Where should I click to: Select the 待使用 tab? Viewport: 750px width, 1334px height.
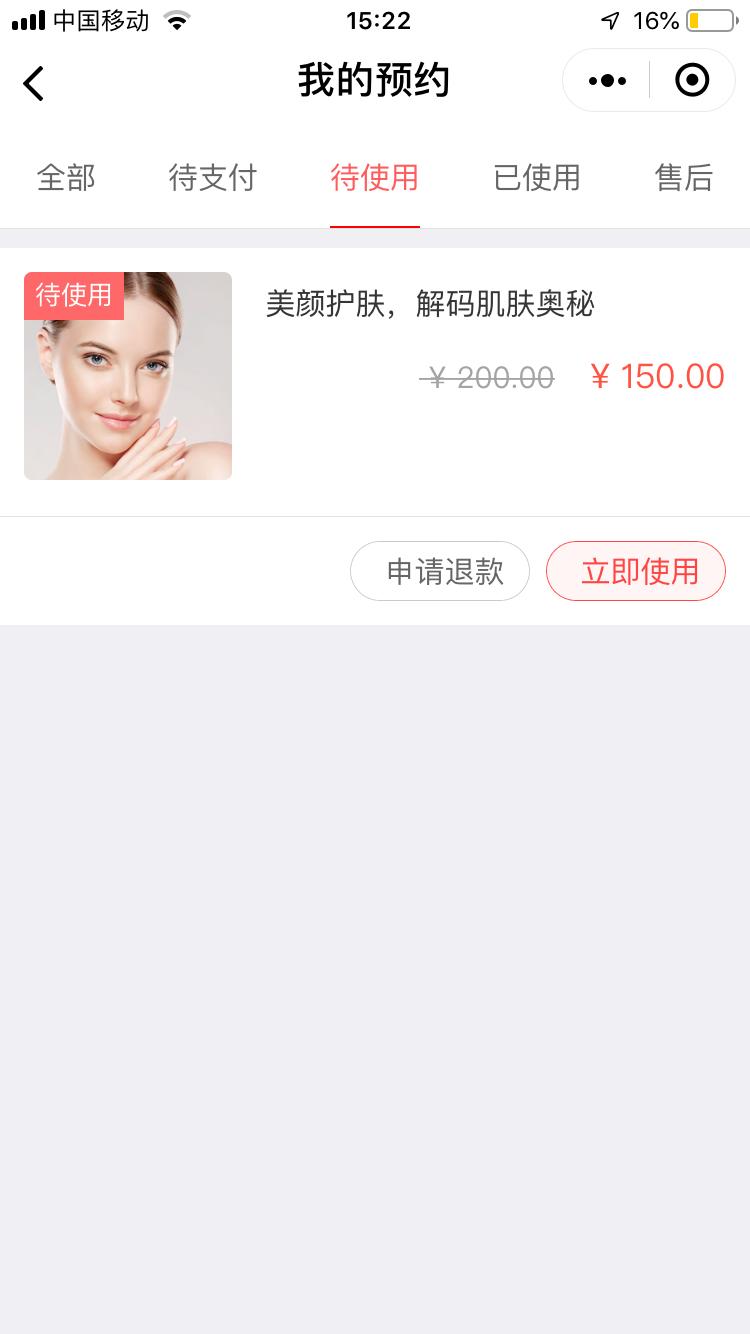[x=375, y=178]
